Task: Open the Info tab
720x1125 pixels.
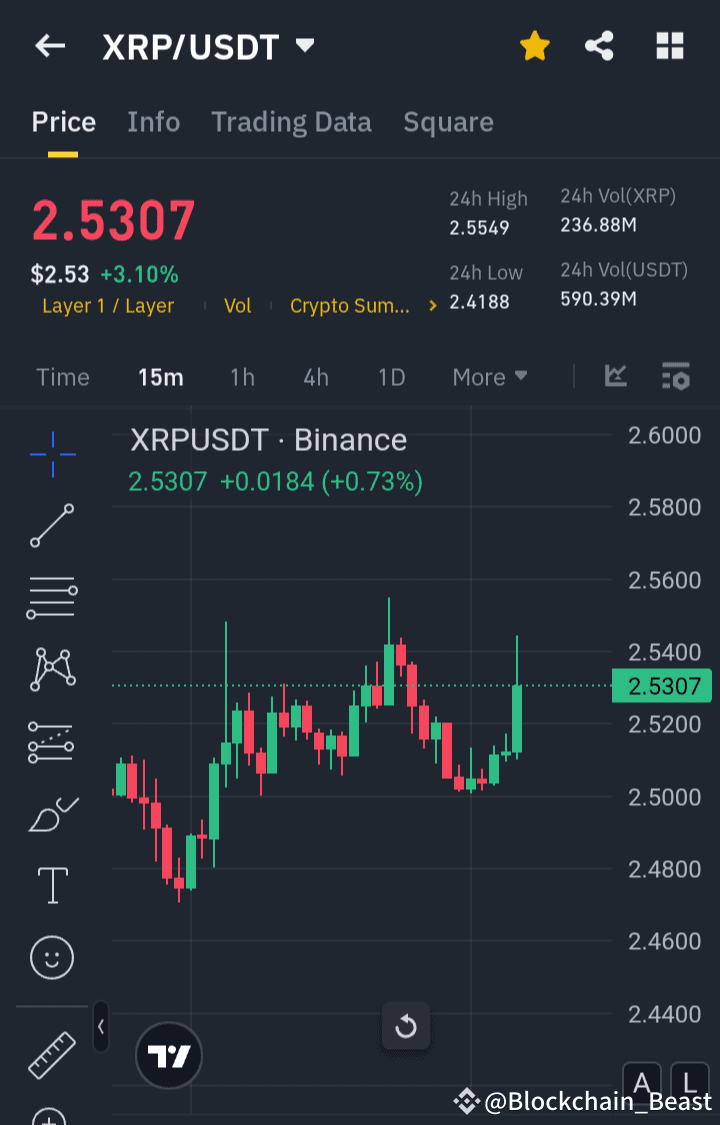Action: pos(153,121)
